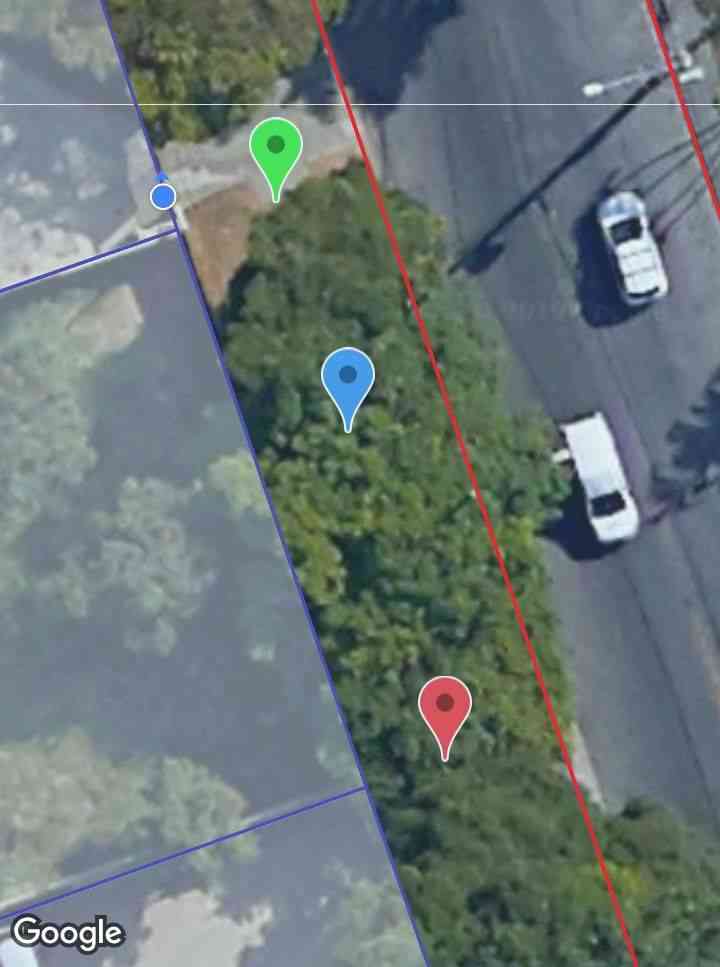720x967 pixels.
Task: Tap the blue location dot
Action: pos(164,196)
